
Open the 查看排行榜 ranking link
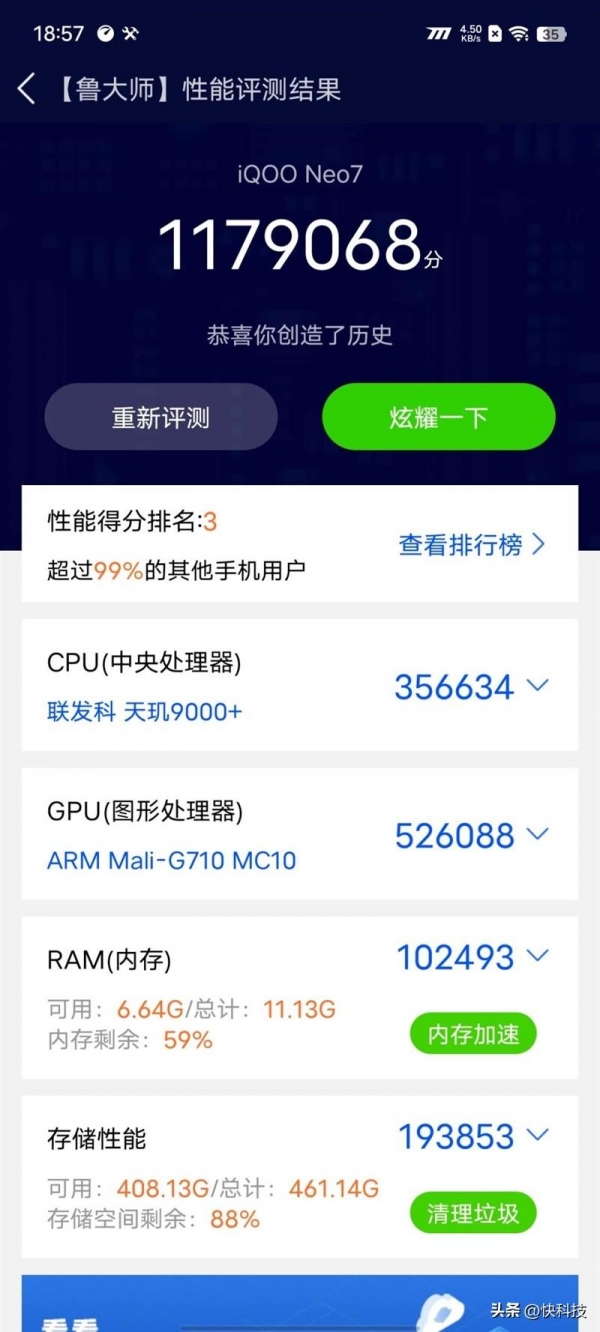point(473,544)
